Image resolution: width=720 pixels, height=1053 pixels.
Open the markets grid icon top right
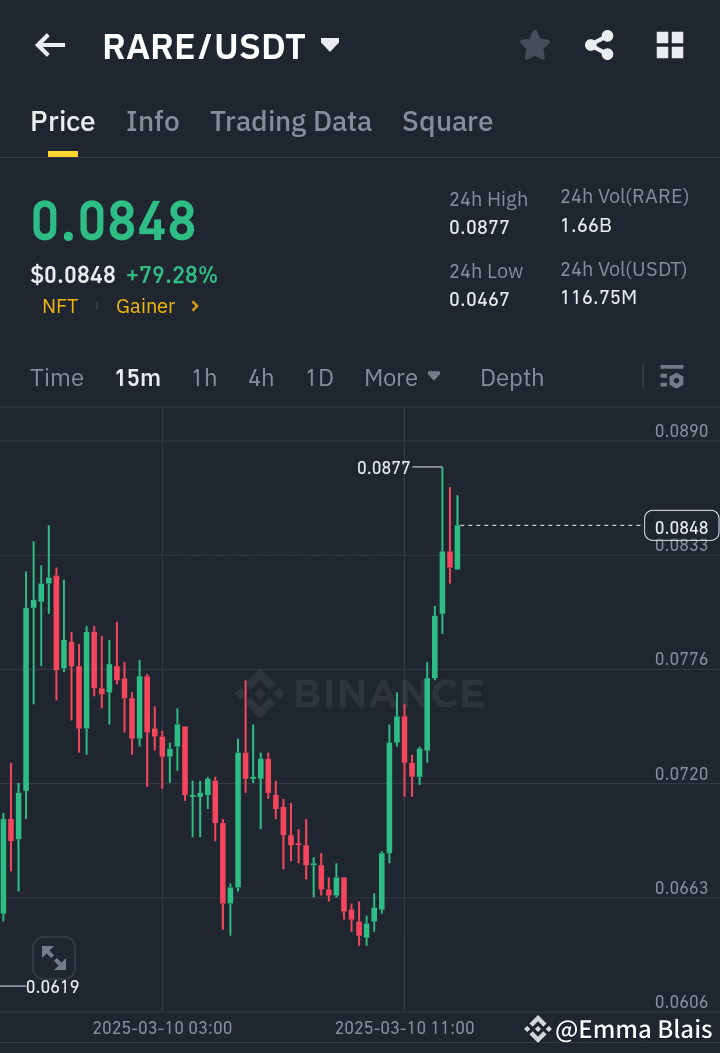(x=668, y=45)
